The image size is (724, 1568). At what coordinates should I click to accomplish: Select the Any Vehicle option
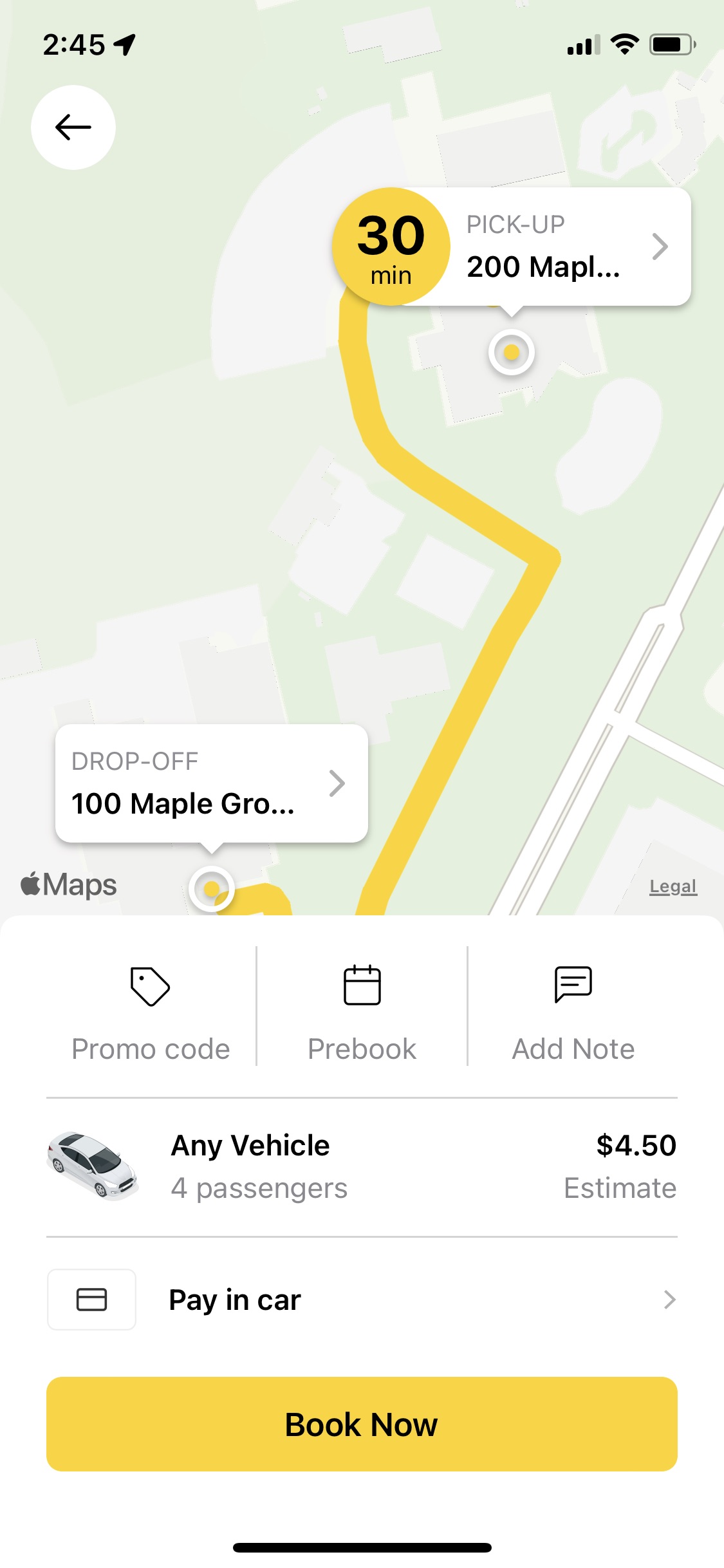(362, 1166)
